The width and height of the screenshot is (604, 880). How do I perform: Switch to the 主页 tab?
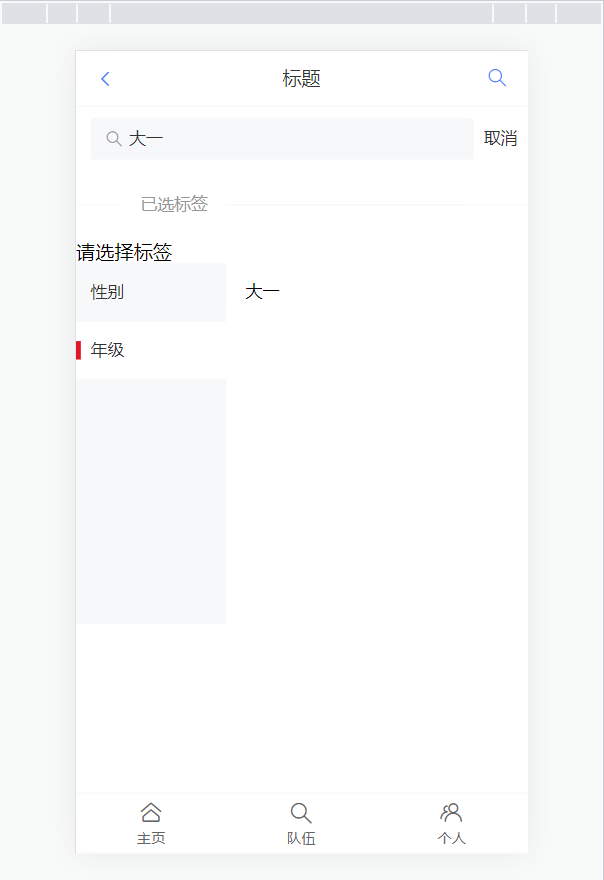tap(151, 824)
